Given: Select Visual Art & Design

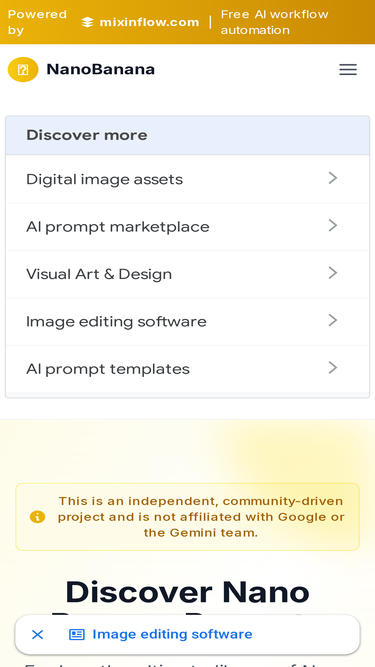Looking at the screenshot, I should (188, 274).
